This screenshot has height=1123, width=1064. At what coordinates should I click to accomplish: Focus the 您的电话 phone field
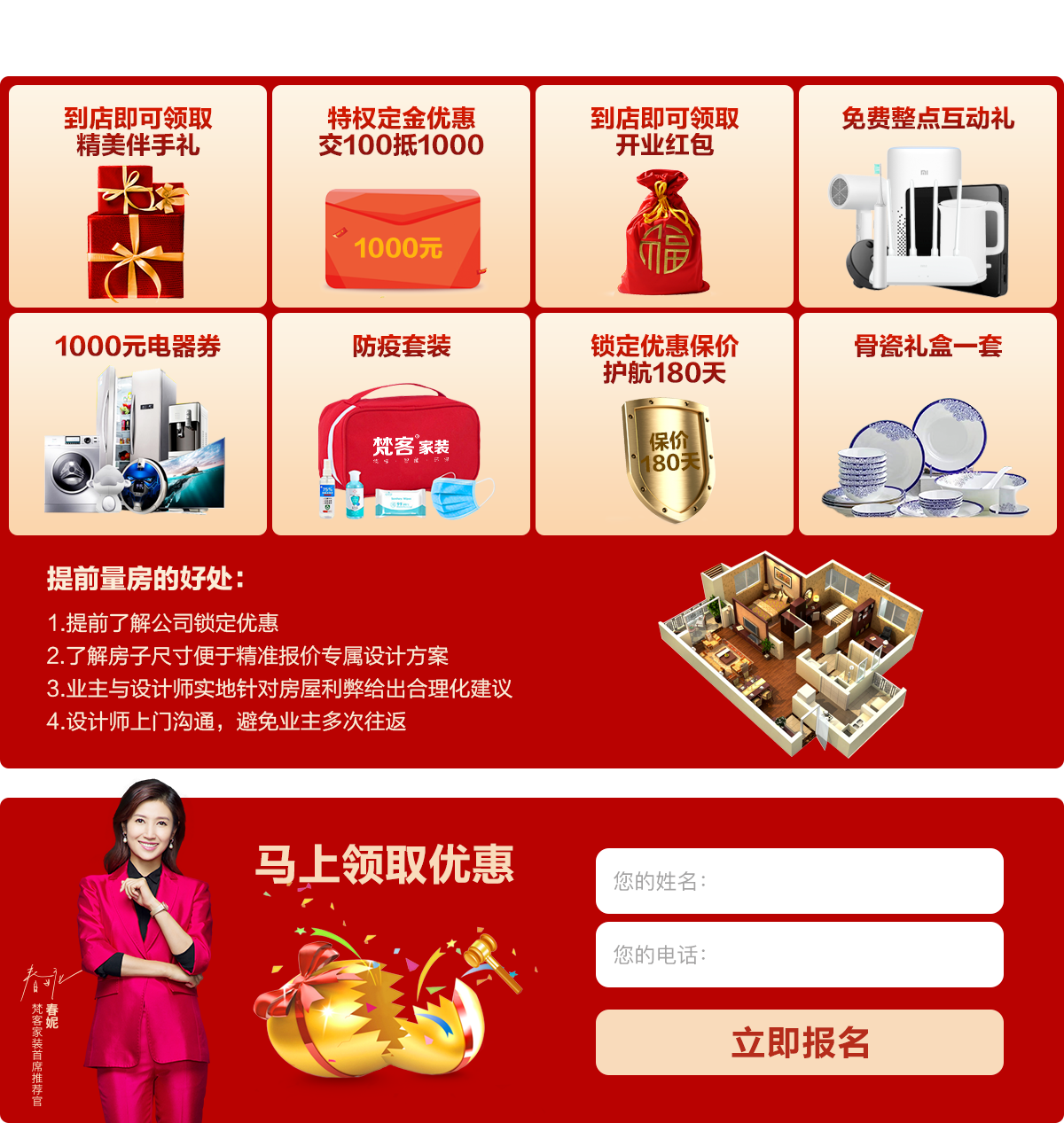click(x=799, y=955)
